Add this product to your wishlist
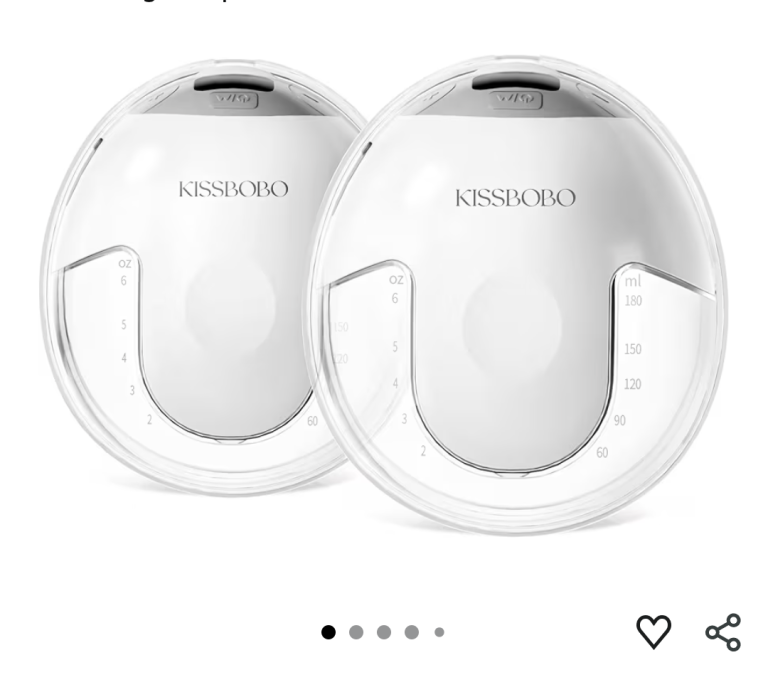This screenshot has height=692, width=768. click(x=654, y=631)
